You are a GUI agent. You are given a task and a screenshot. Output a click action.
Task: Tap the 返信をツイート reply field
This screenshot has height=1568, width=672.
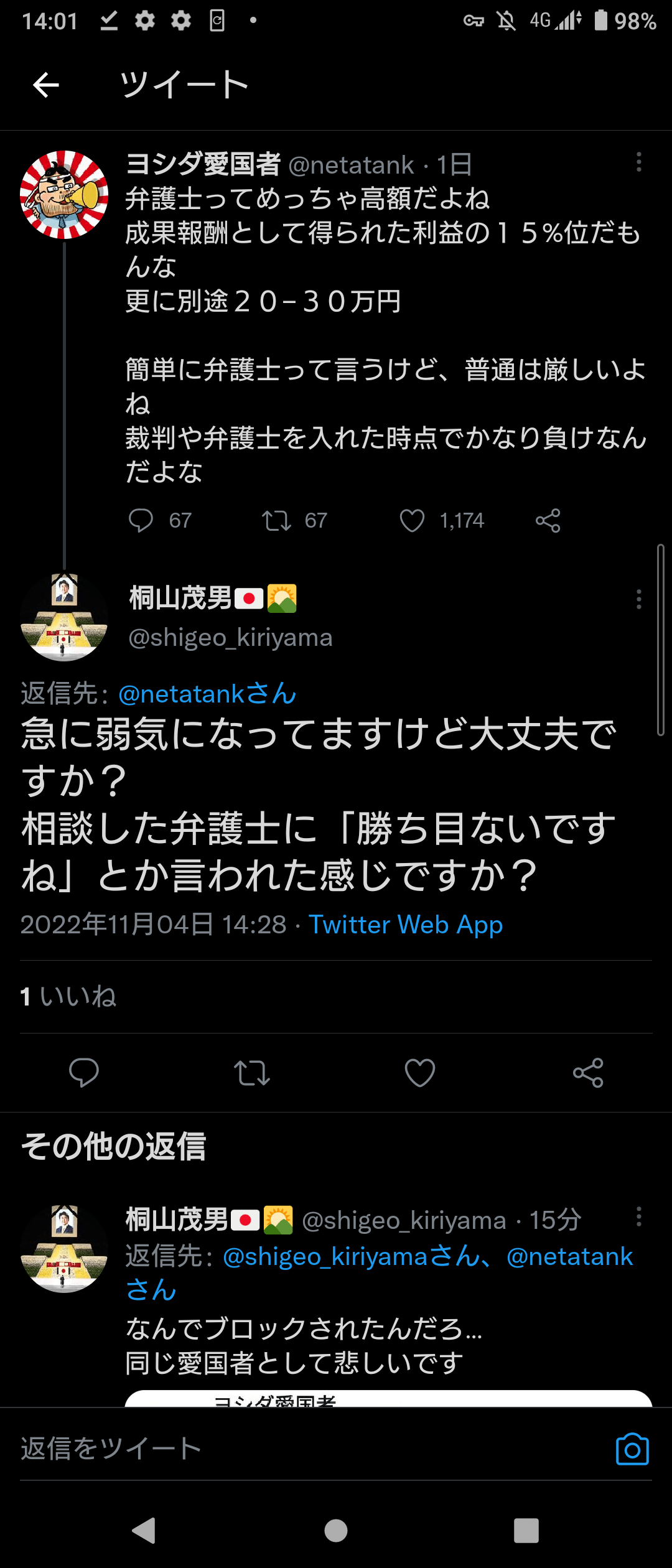point(299,1449)
